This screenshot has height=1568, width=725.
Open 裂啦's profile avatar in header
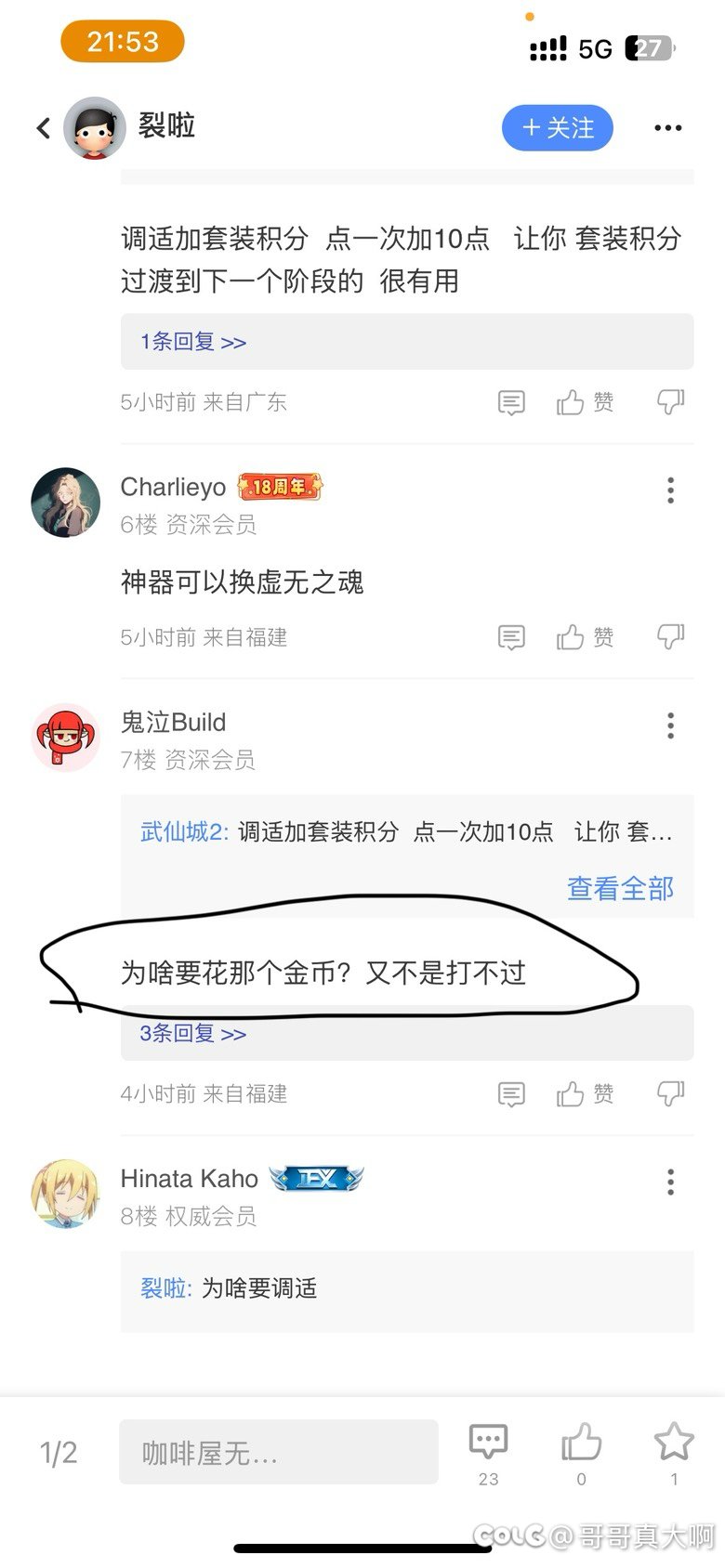[94, 128]
